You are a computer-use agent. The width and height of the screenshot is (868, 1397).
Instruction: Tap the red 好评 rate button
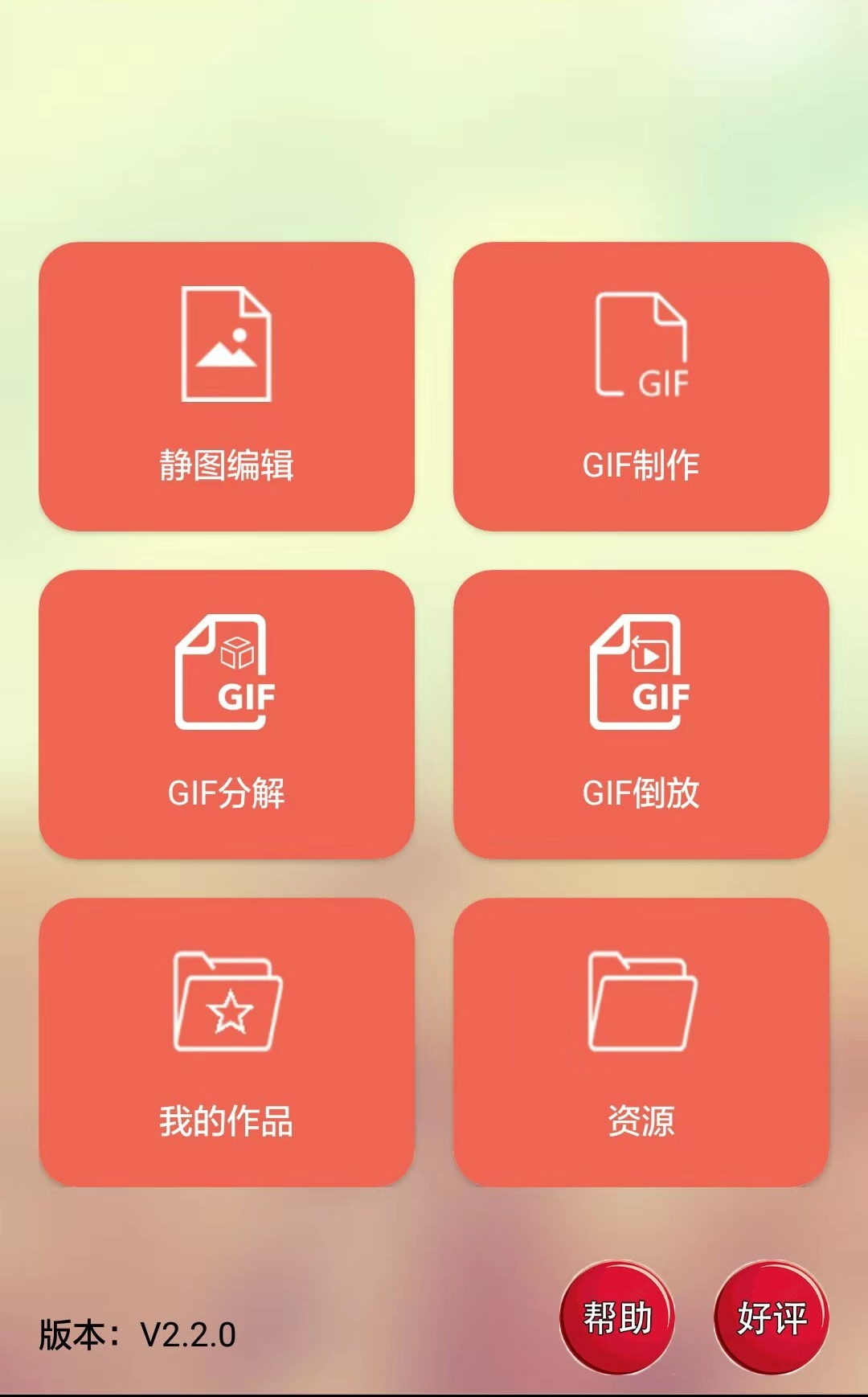tap(772, 1318)
